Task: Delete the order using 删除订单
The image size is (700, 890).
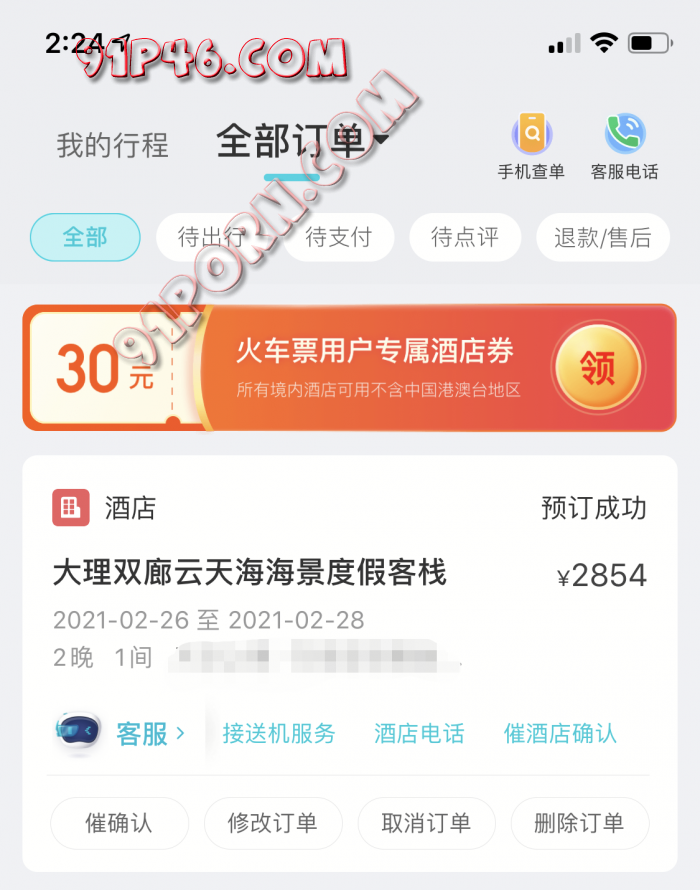Action: click(579, 823)
